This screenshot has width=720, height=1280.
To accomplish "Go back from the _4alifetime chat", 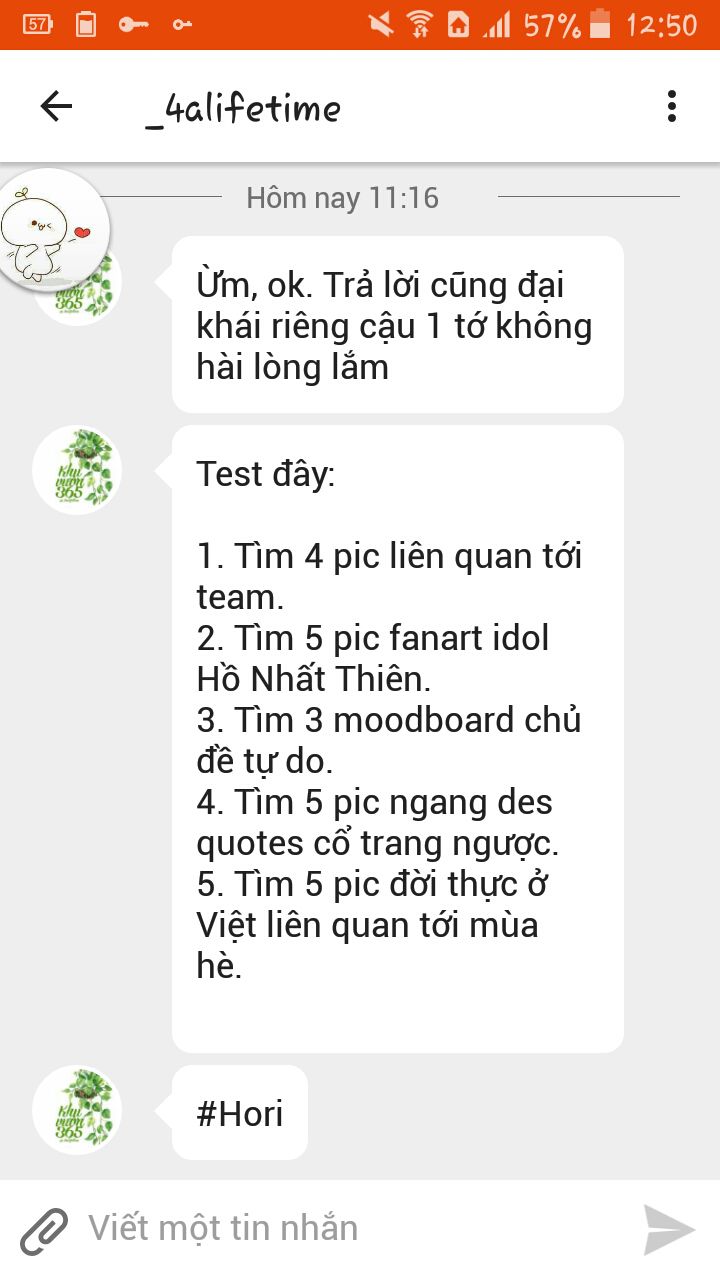I will click(56, 106).
